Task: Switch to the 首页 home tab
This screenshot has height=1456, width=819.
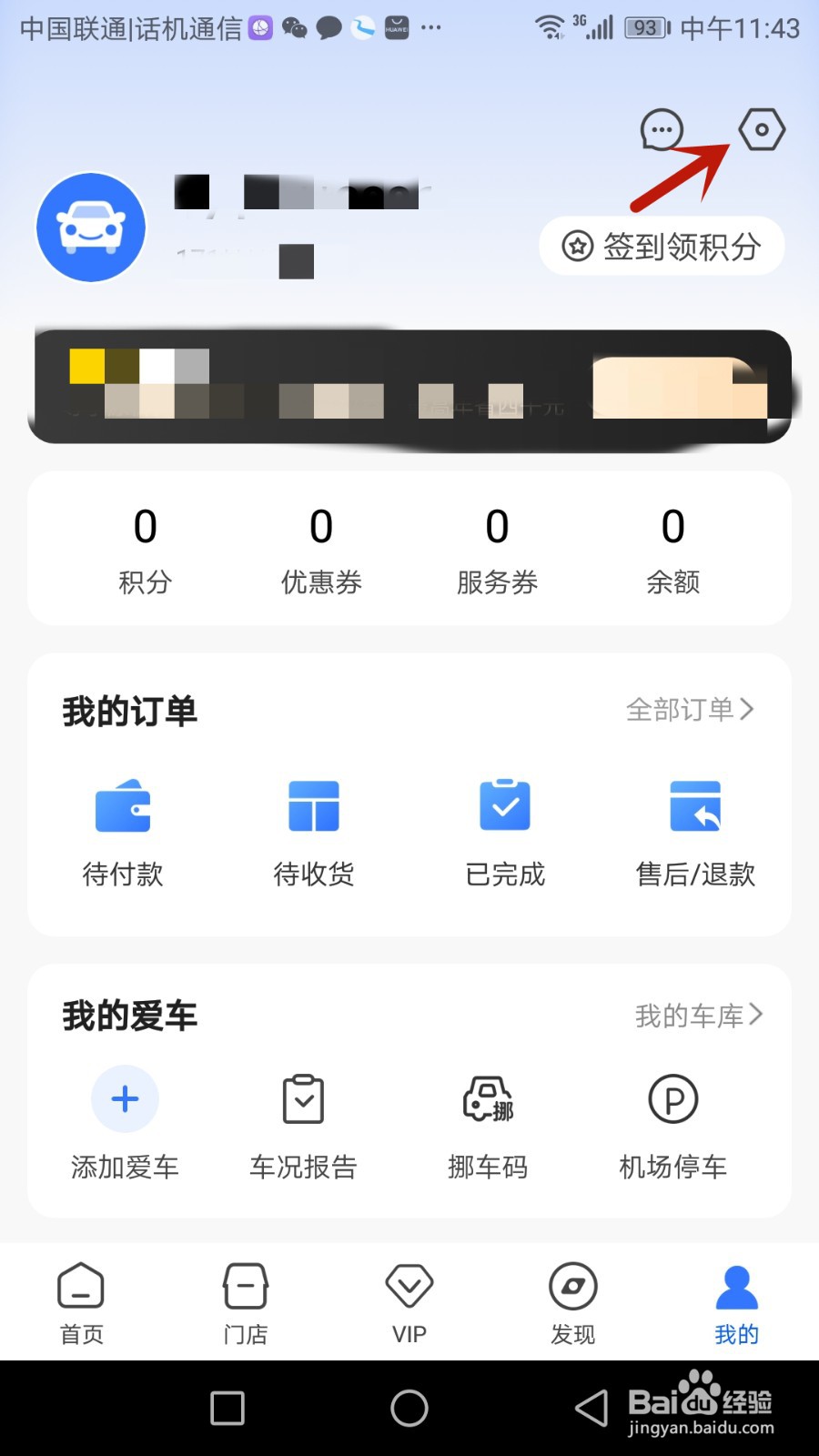Action: [82, 1303]
